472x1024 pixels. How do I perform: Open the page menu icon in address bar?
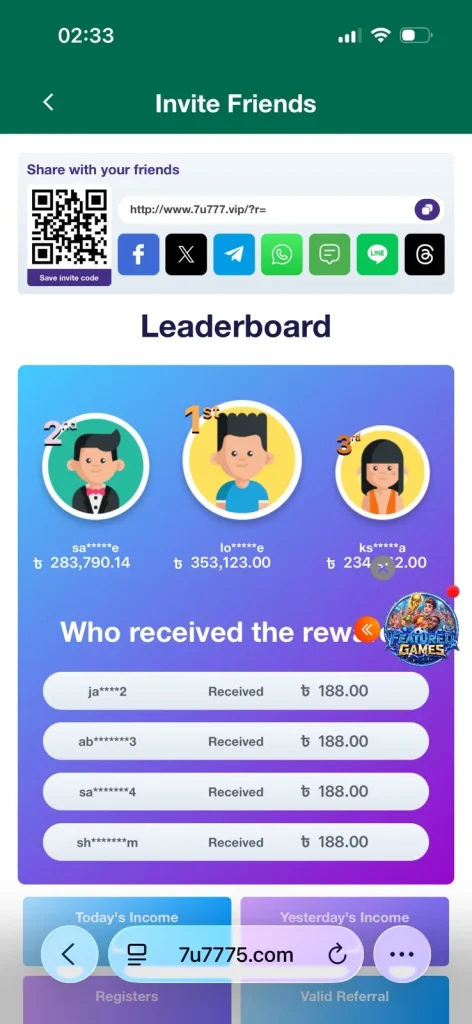pos(137,955)
